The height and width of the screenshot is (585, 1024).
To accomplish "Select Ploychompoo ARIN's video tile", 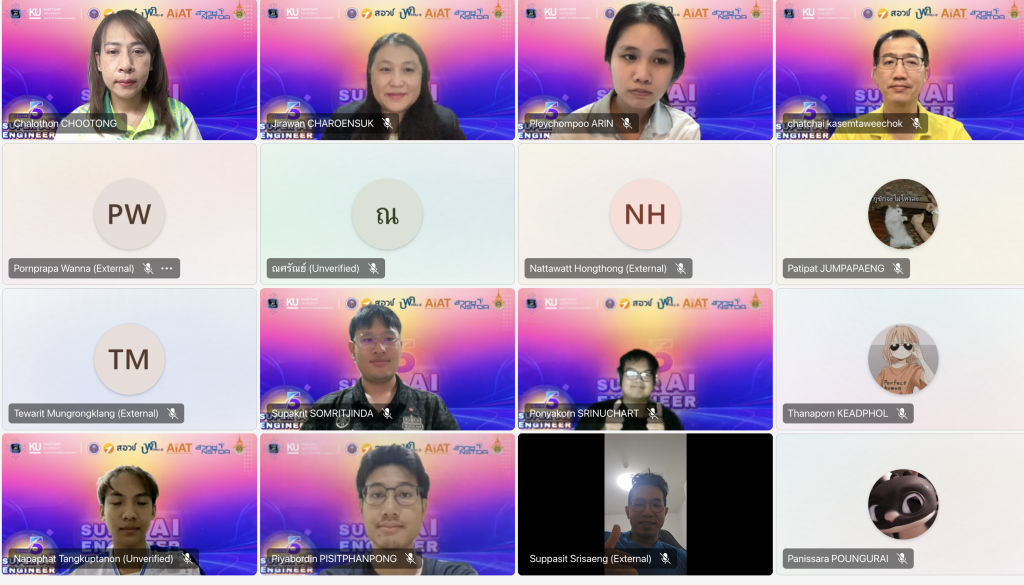I will [645, 70].
